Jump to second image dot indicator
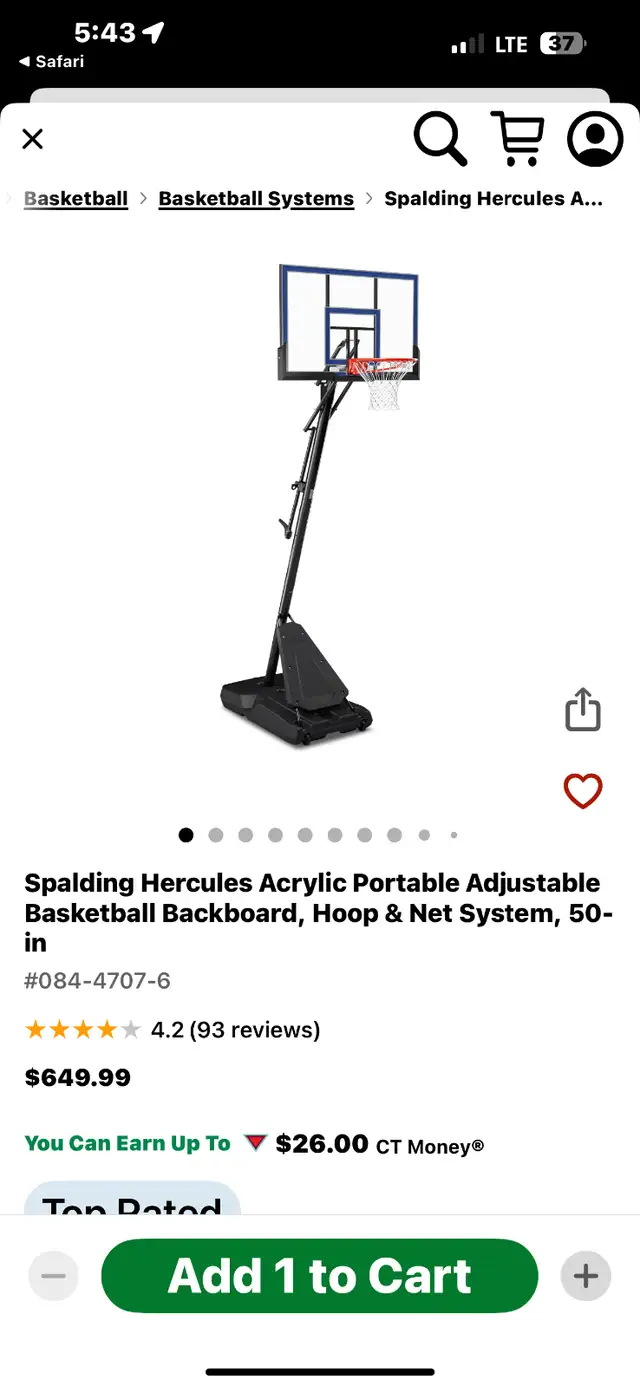The image size is (640, 1388). point(216,835)
